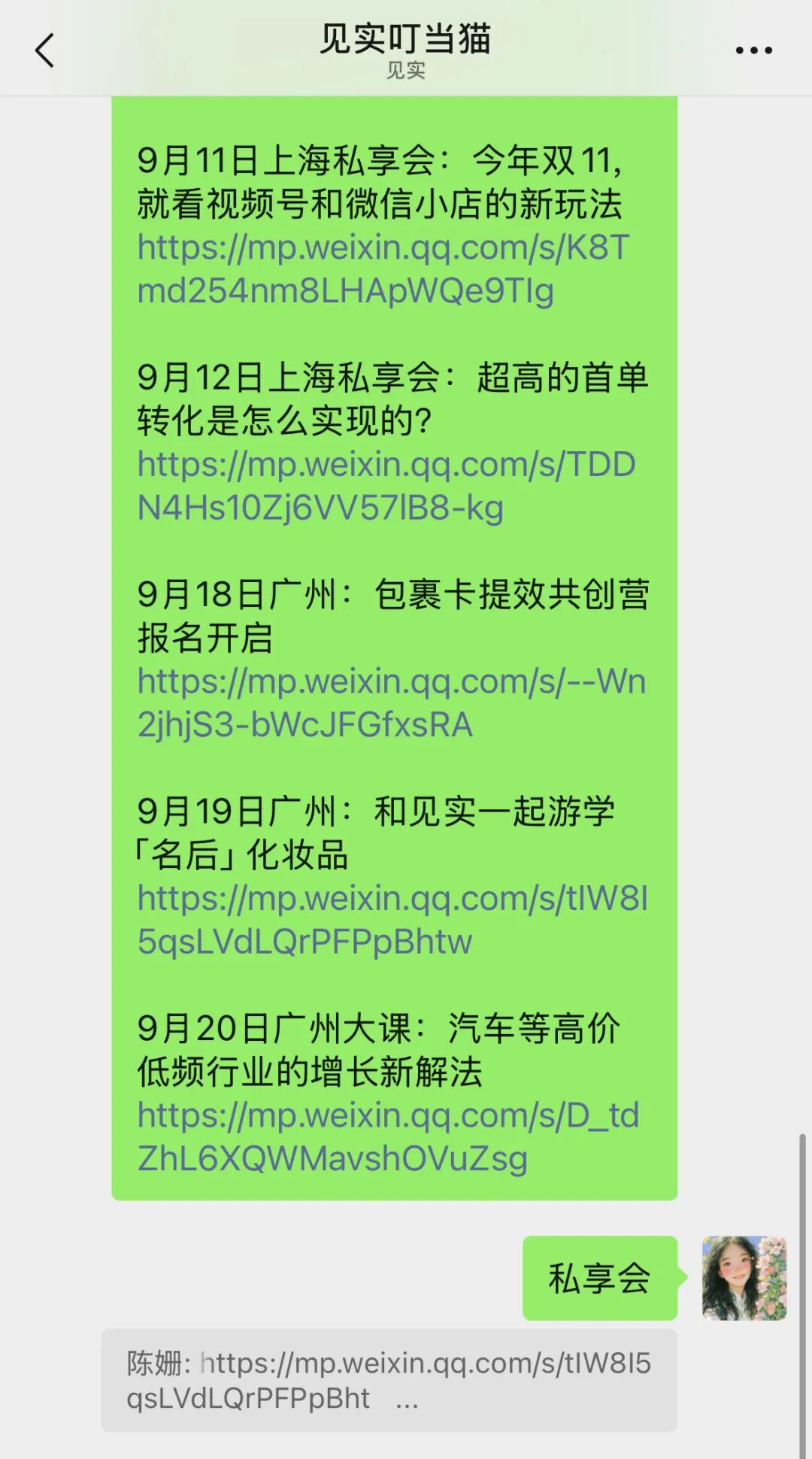The height and width of the screenshot is (1459, 812).
Task: Open the 9月19日广州游学 article link
Action: click(392, 920)
